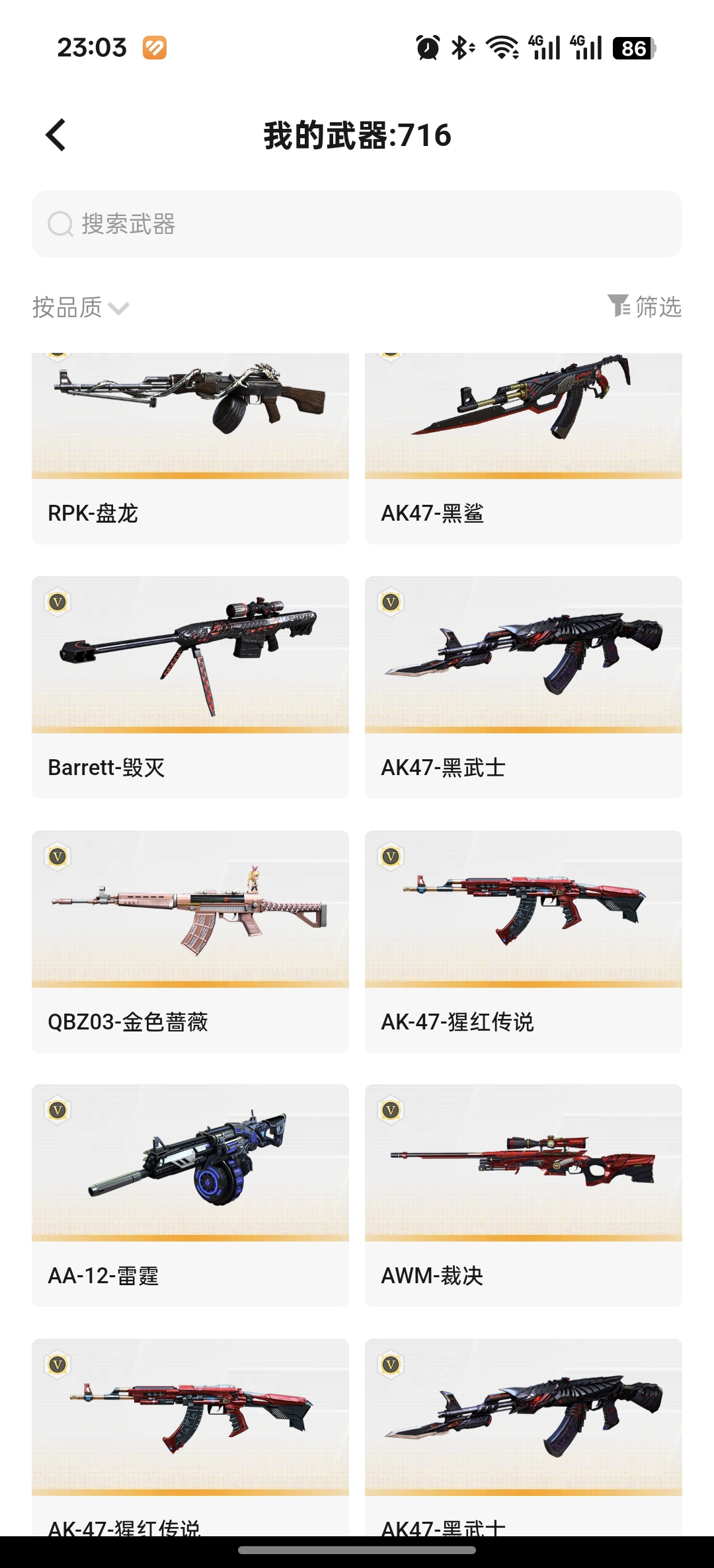Viewport: 714px width, 1568px height.
Task: Select the QBZ03-金色蔷薇 weapon card
Action: pyautogui.click(x=190, y=942)
